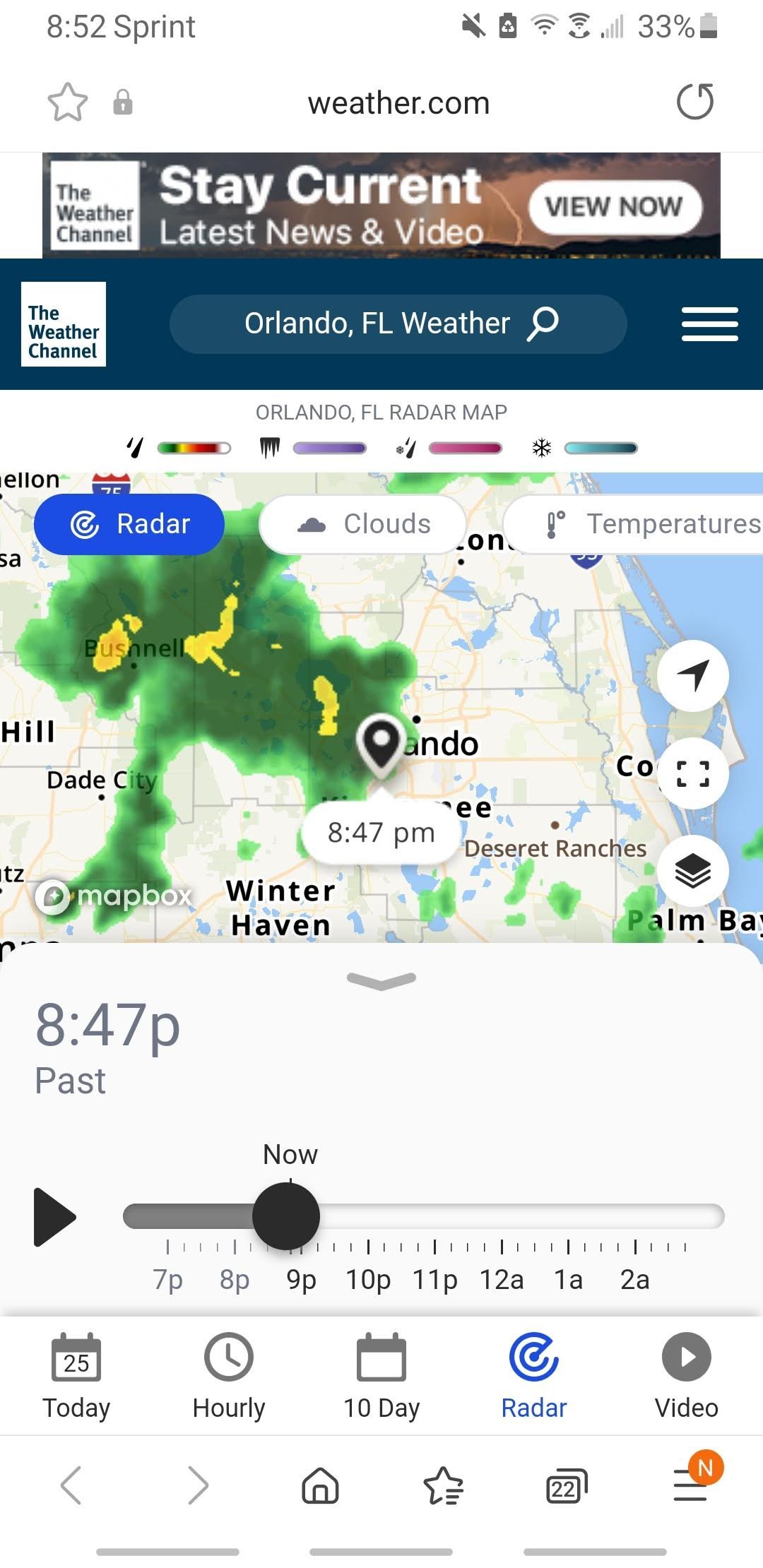The image size is (763, 1568).
Task: Open the Orlando, FL Weather search field
Action: point(398,323)
